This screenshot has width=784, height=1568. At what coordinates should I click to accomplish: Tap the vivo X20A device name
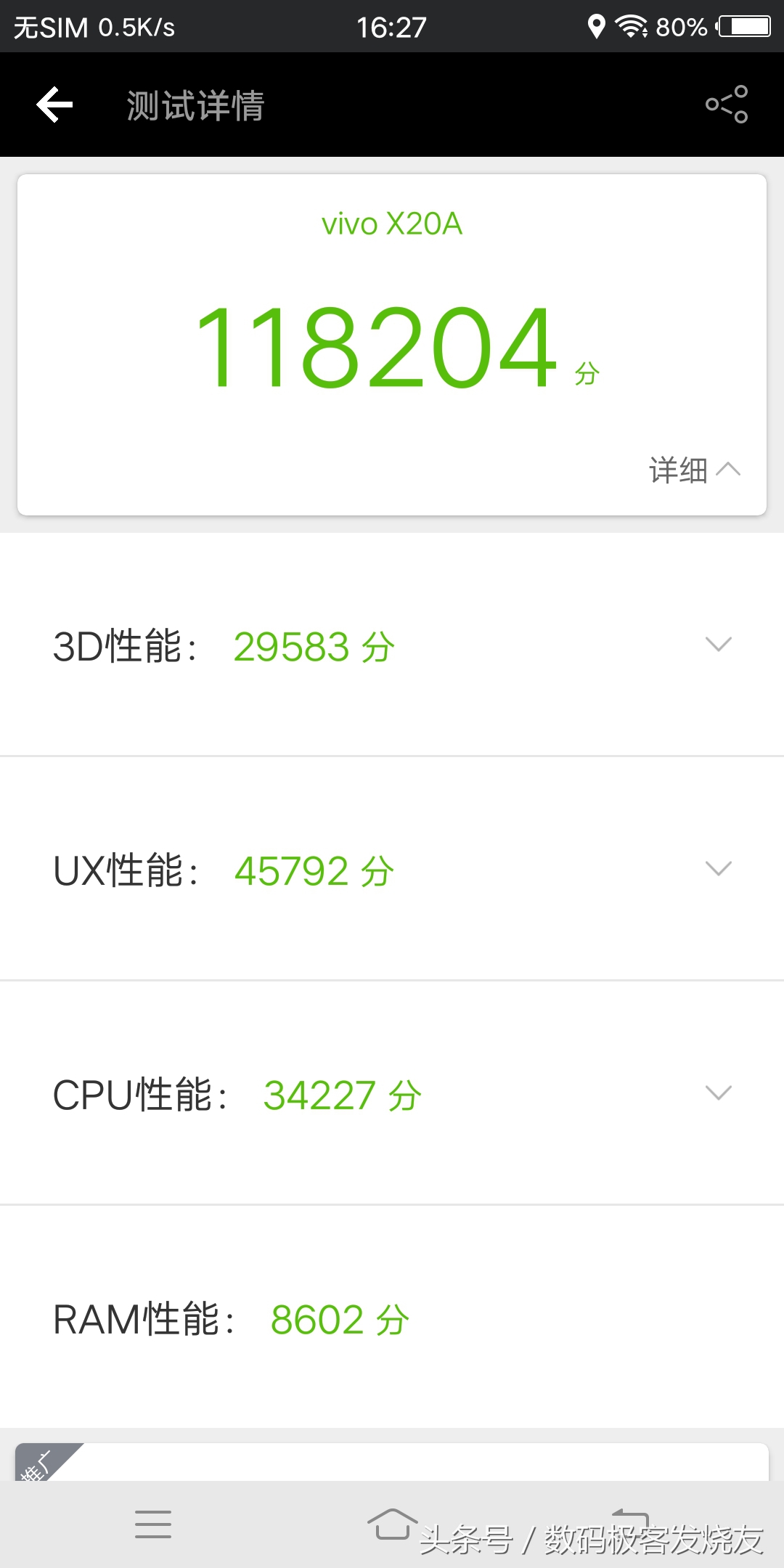click(x=392, y=224)
